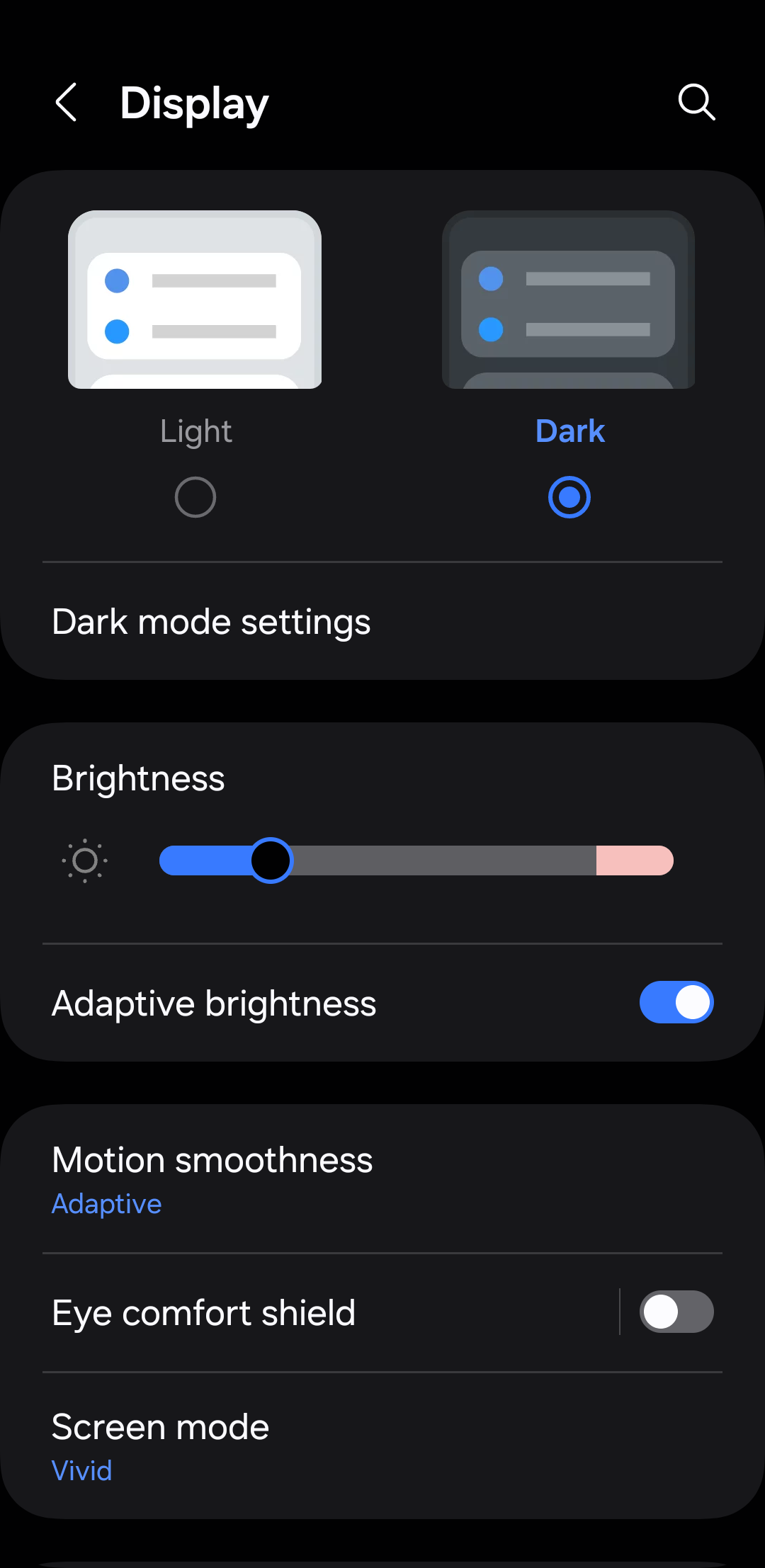Image resolution: width=765 pixels, height=1568 pixels.
Task: Tap the Dark theme preview image
Action: click(x=568, y=300)
